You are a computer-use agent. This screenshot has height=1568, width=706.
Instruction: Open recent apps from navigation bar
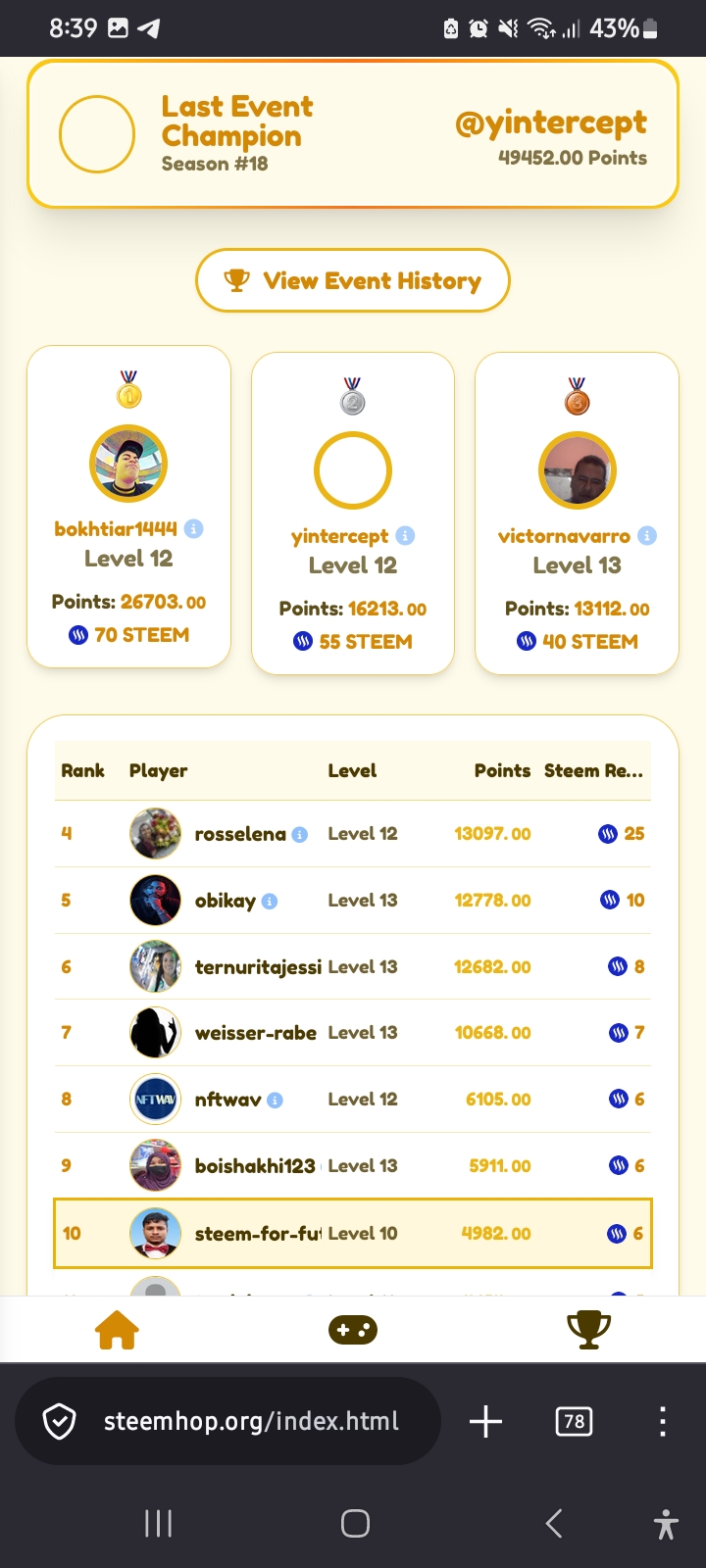158,1523
